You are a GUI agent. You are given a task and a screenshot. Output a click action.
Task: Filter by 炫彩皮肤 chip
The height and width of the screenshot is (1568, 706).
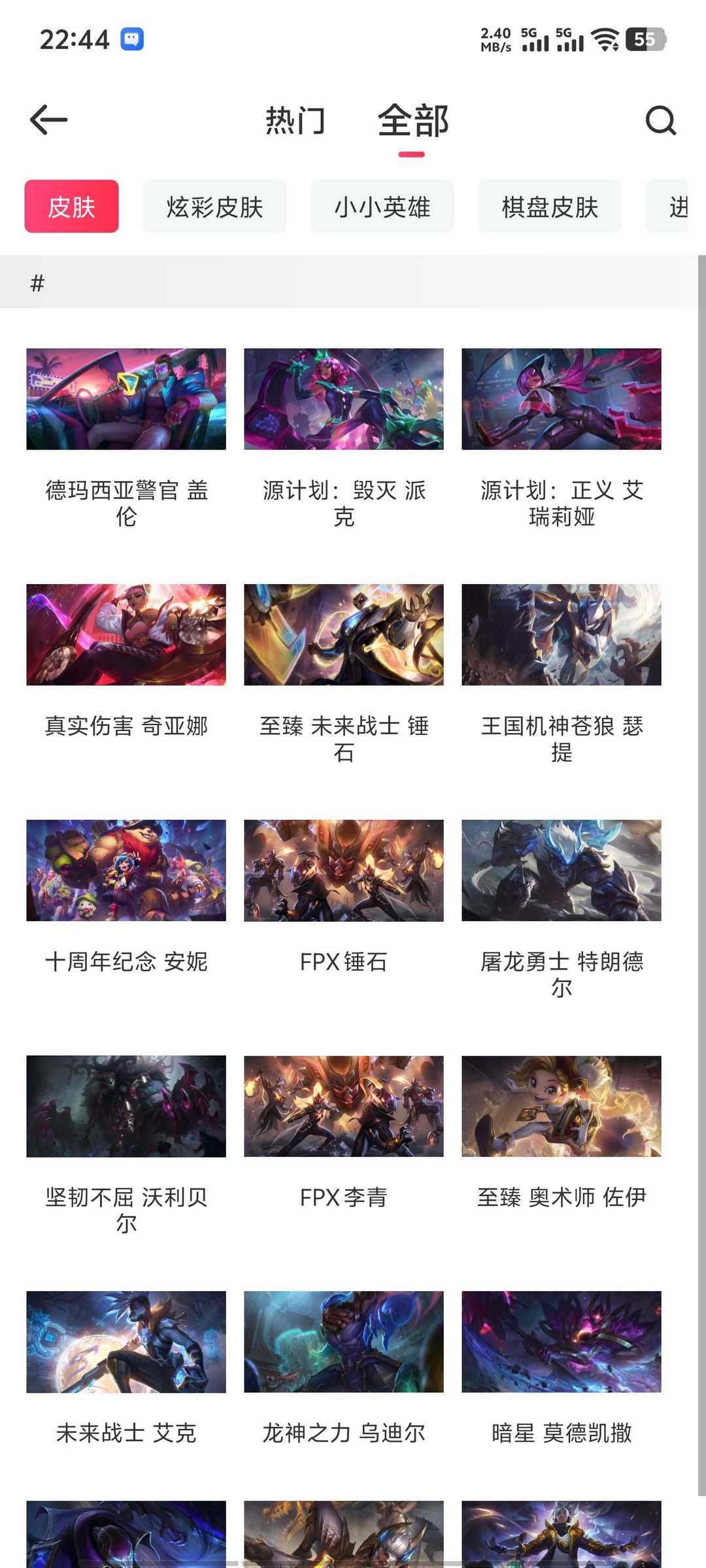(x=214, y=206)
